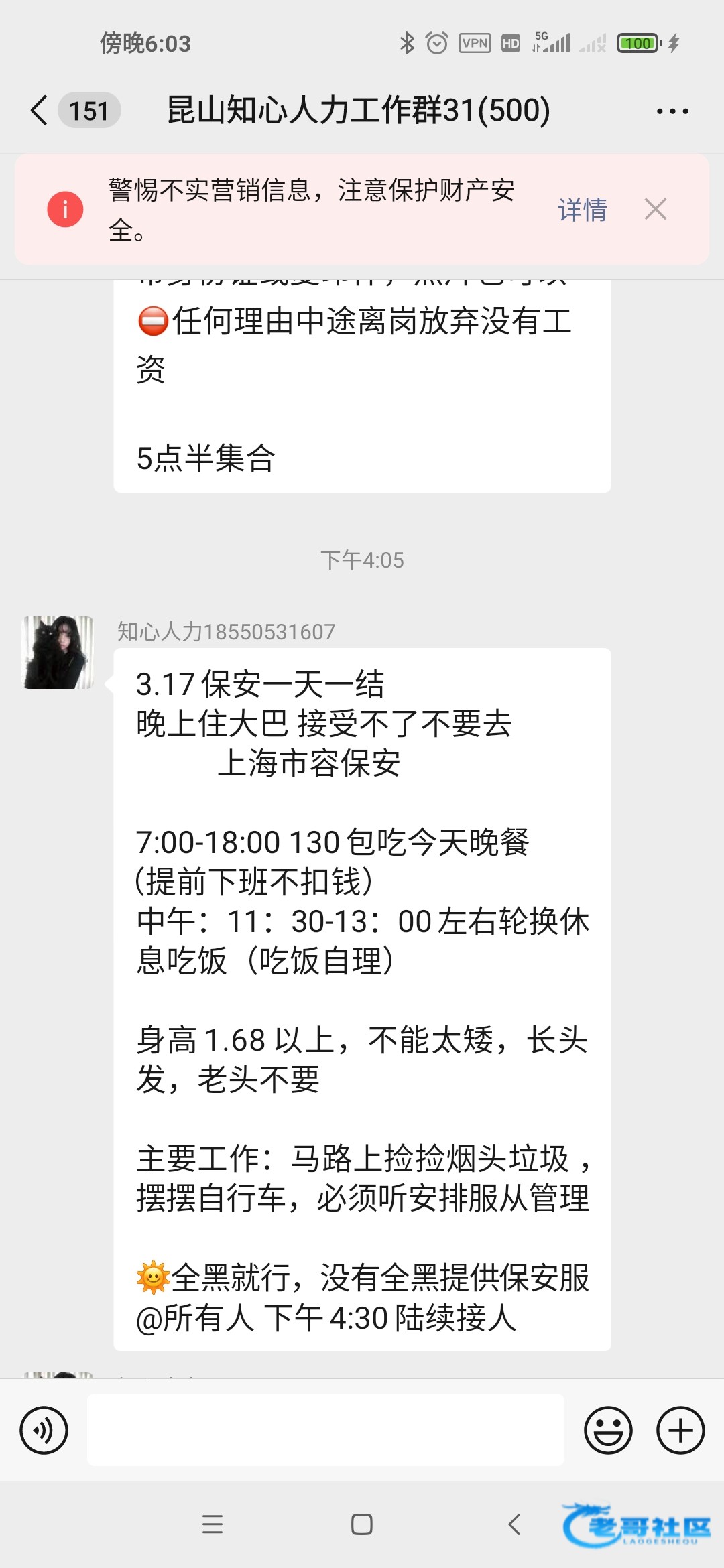
Task: Tap the message text field
Action: tap(326, 1430)
